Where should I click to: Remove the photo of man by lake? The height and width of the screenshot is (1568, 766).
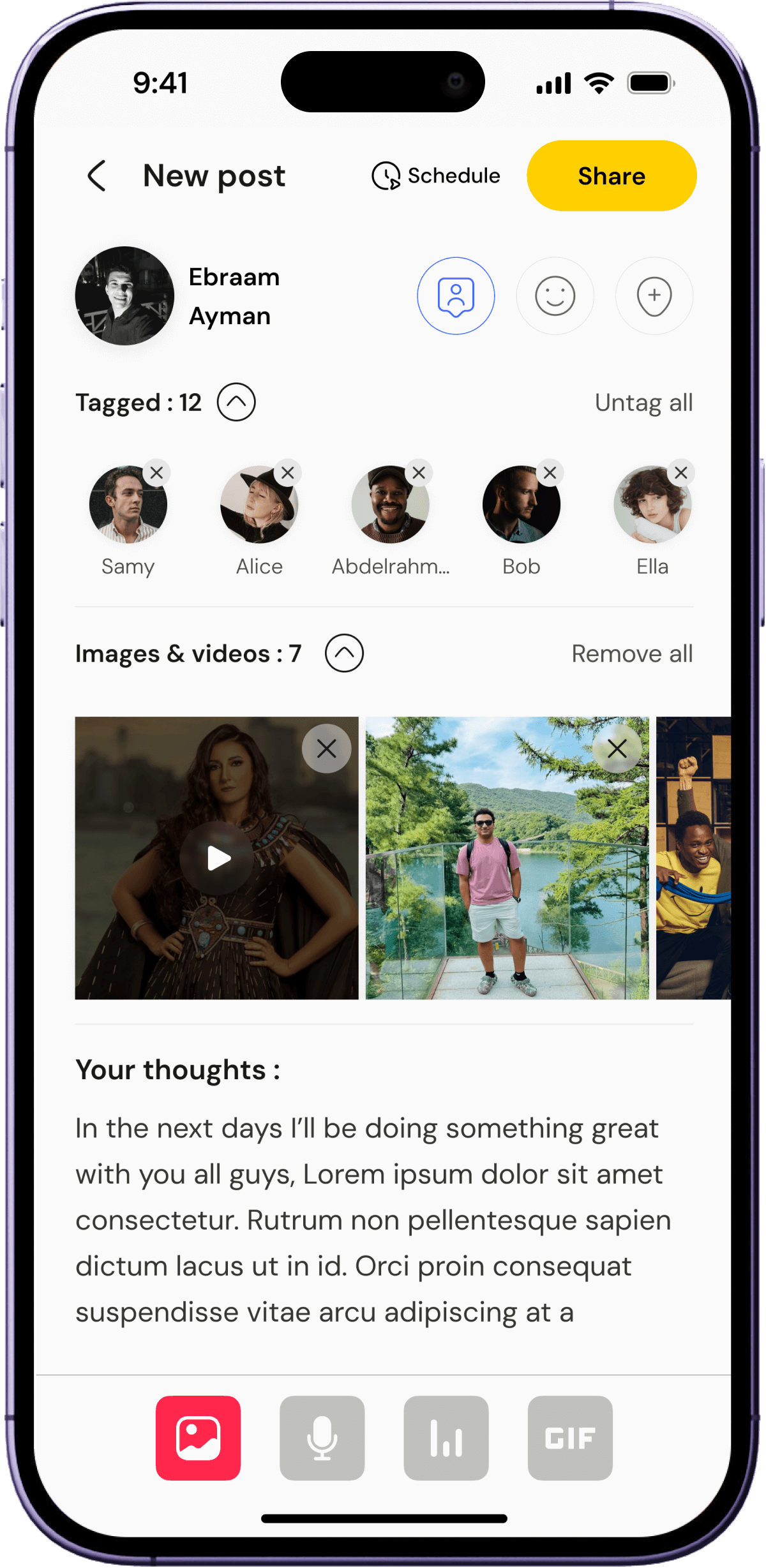tap(617, 749)
